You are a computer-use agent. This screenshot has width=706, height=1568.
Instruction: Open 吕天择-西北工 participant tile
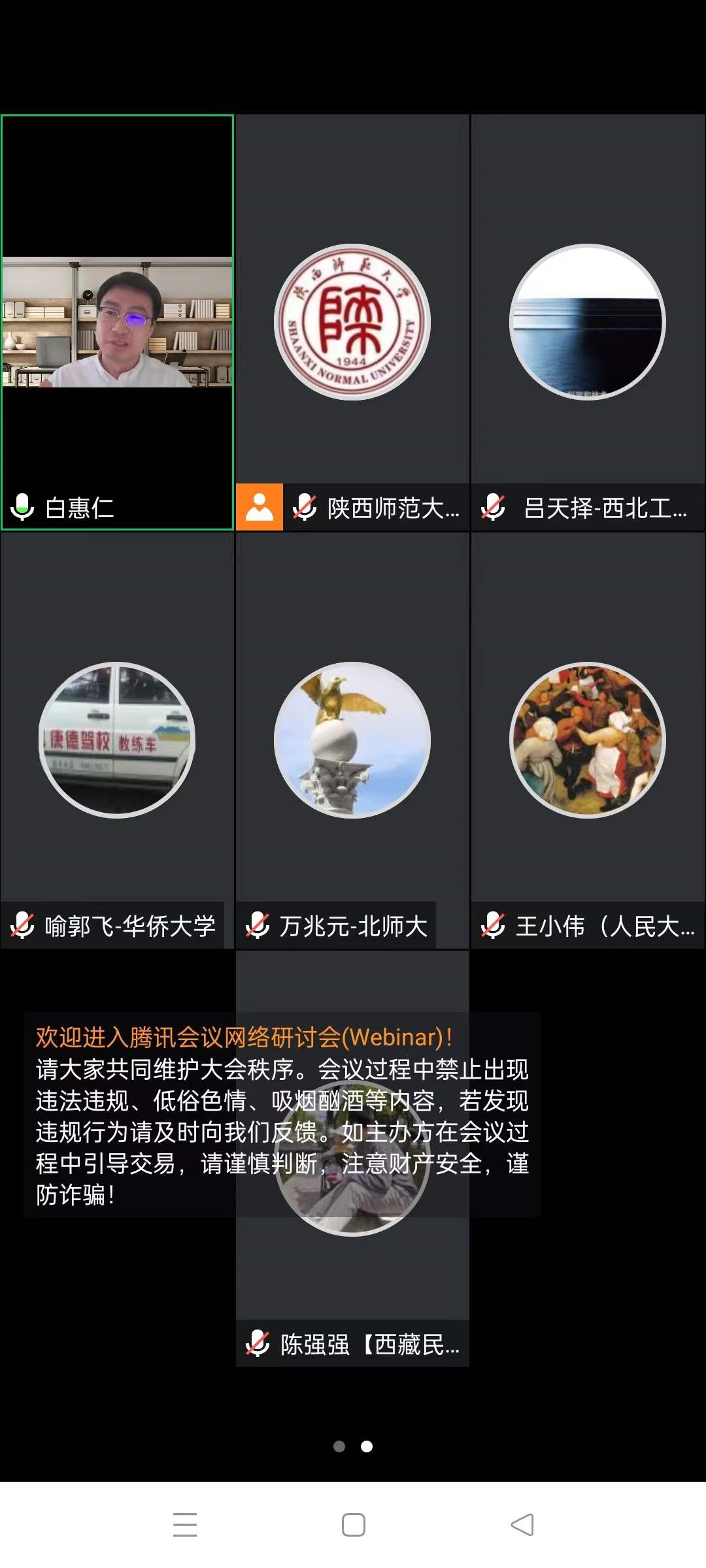coord(588,322)
